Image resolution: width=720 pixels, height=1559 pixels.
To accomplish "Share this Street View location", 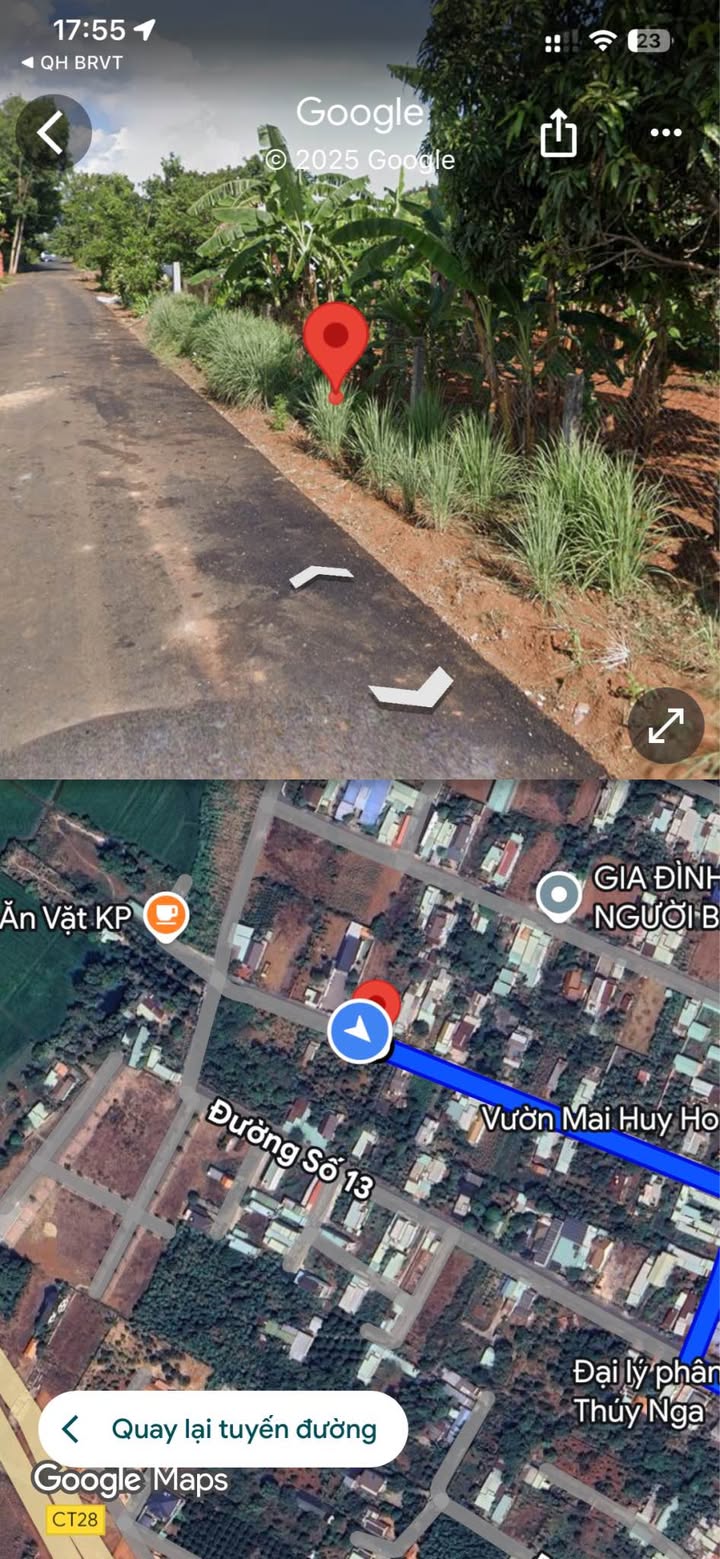I will (x=558, y=133).
